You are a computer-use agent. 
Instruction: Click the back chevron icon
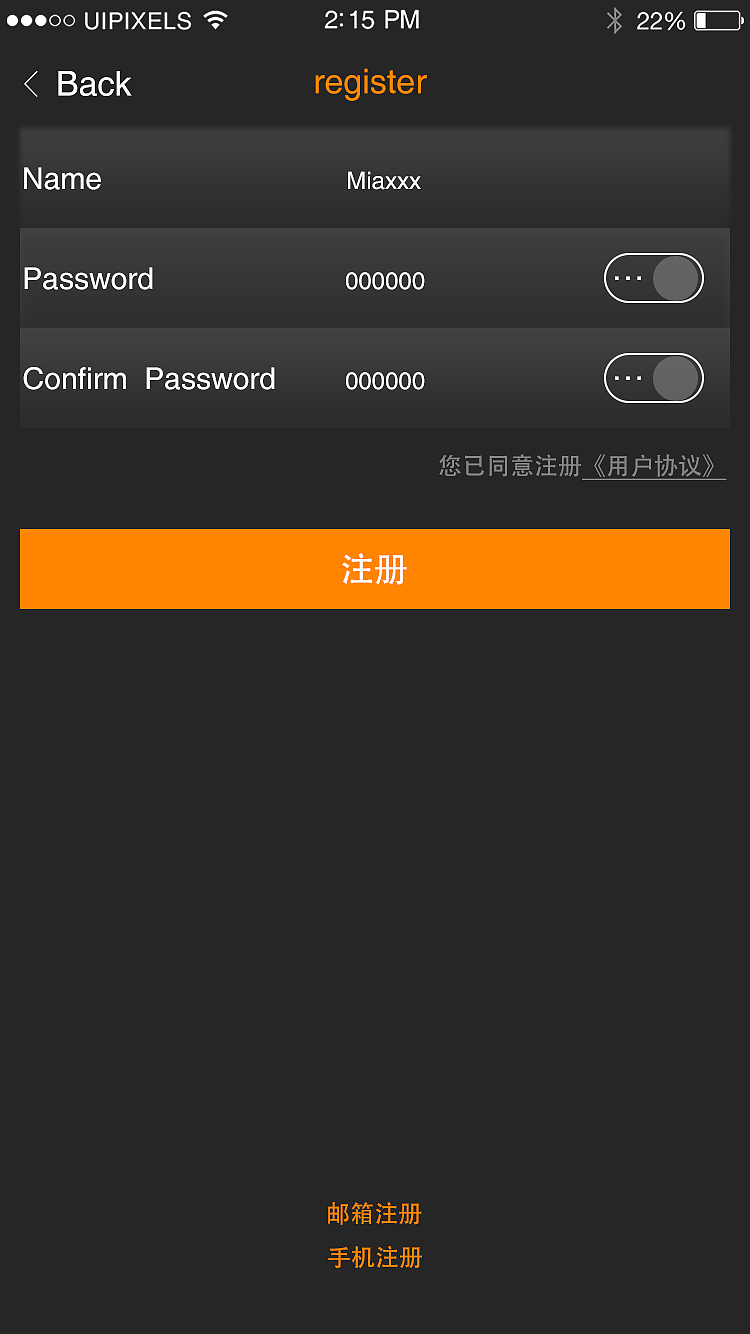pos(30,84)
